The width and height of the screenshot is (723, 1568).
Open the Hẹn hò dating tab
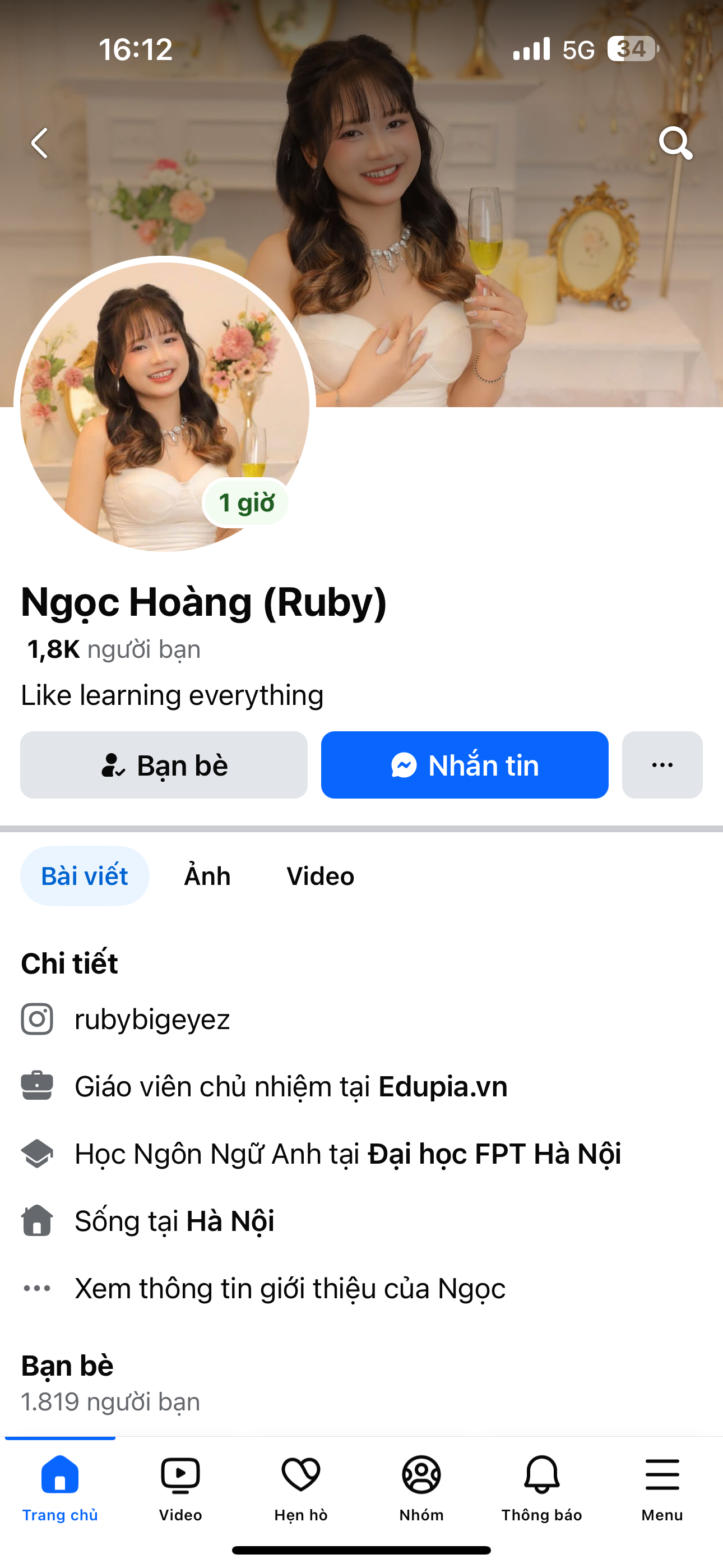tap(300, 1485)
